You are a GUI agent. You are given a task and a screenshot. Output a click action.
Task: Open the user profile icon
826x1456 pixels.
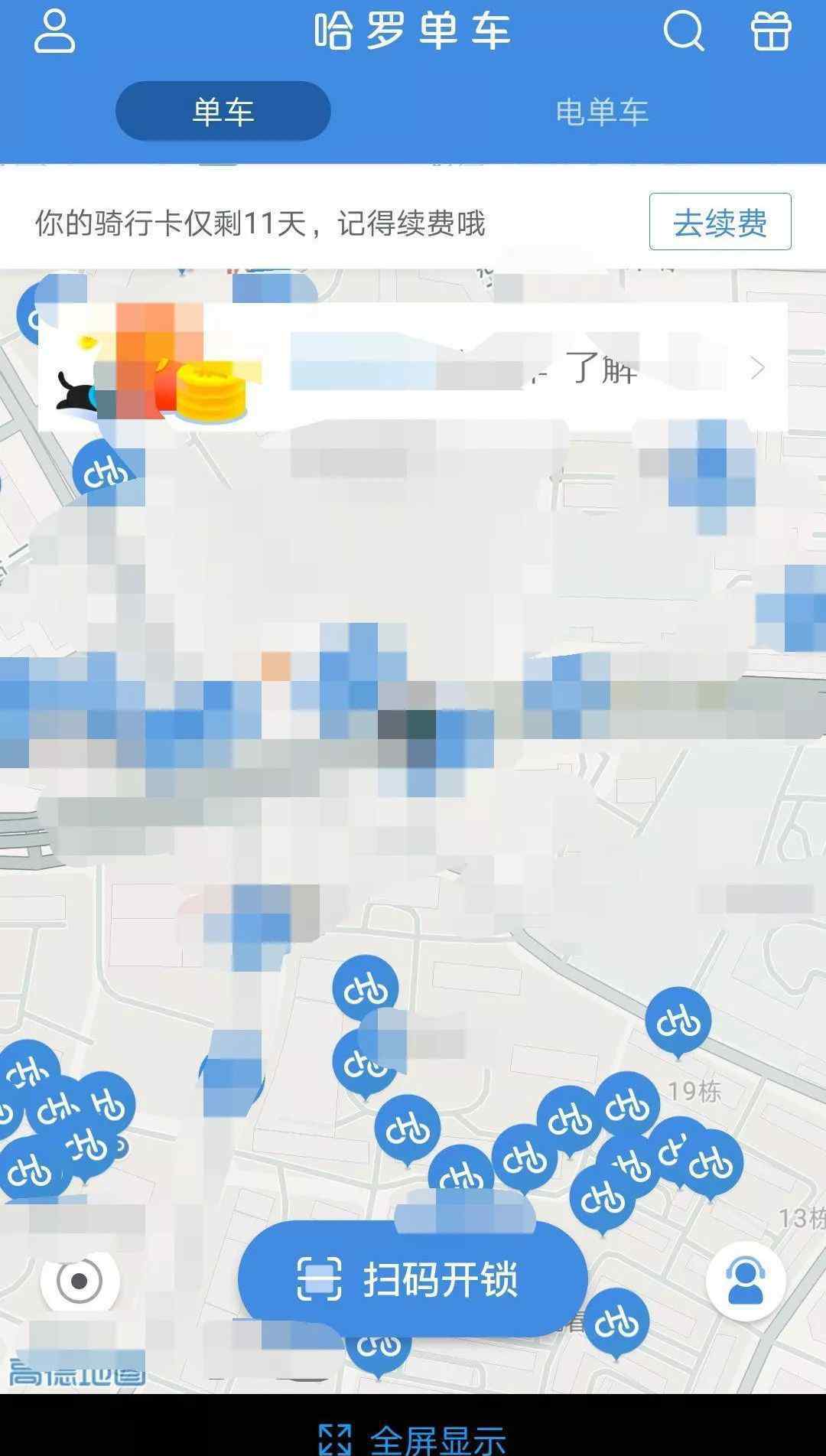pos(54,31)
